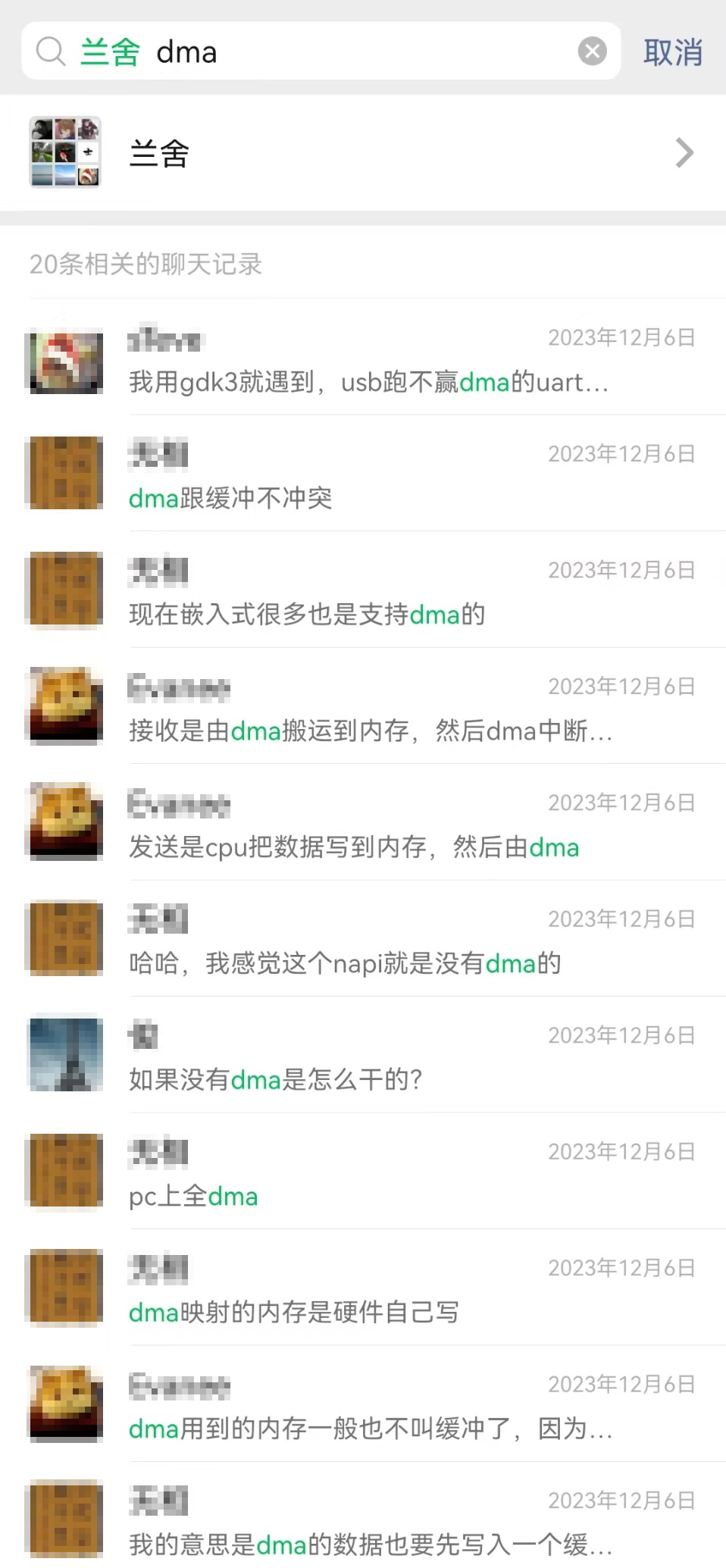Viewport: 726px width, 1568px height.
Task: Tap the wooden waffle-pattern avatar beside dma跟缓冲不冲突
Action: pos(64,473)
